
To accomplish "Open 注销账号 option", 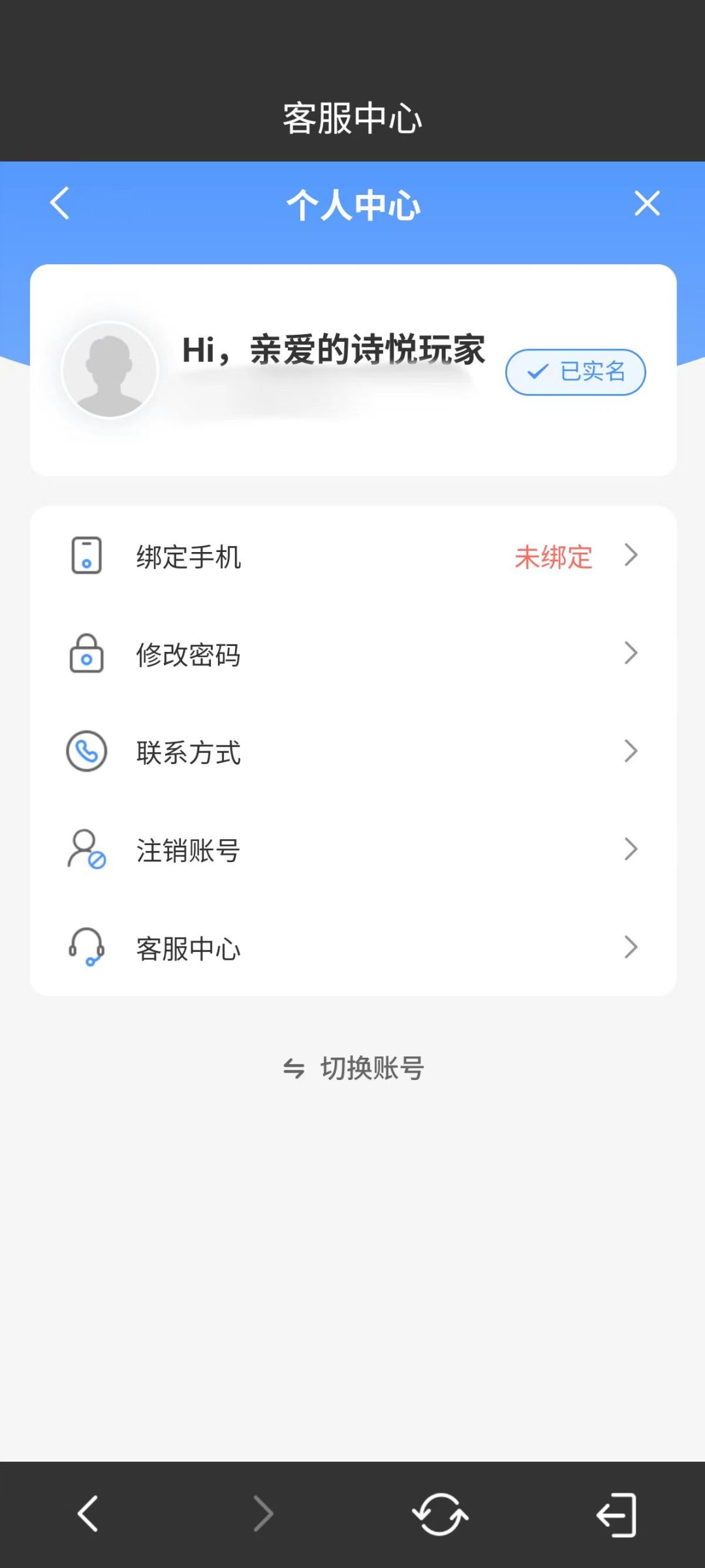I will (x=352, y=850).
